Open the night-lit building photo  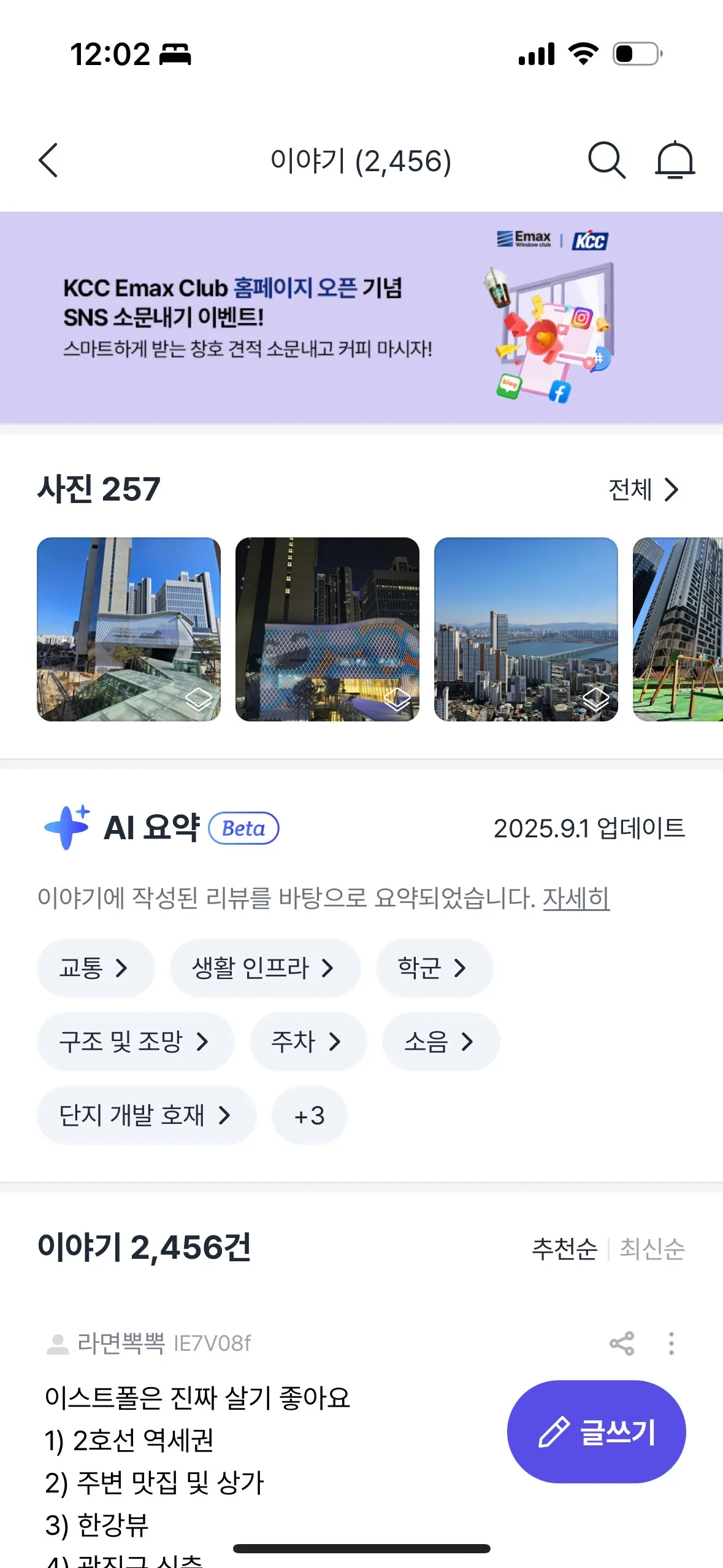click(327, 629)
